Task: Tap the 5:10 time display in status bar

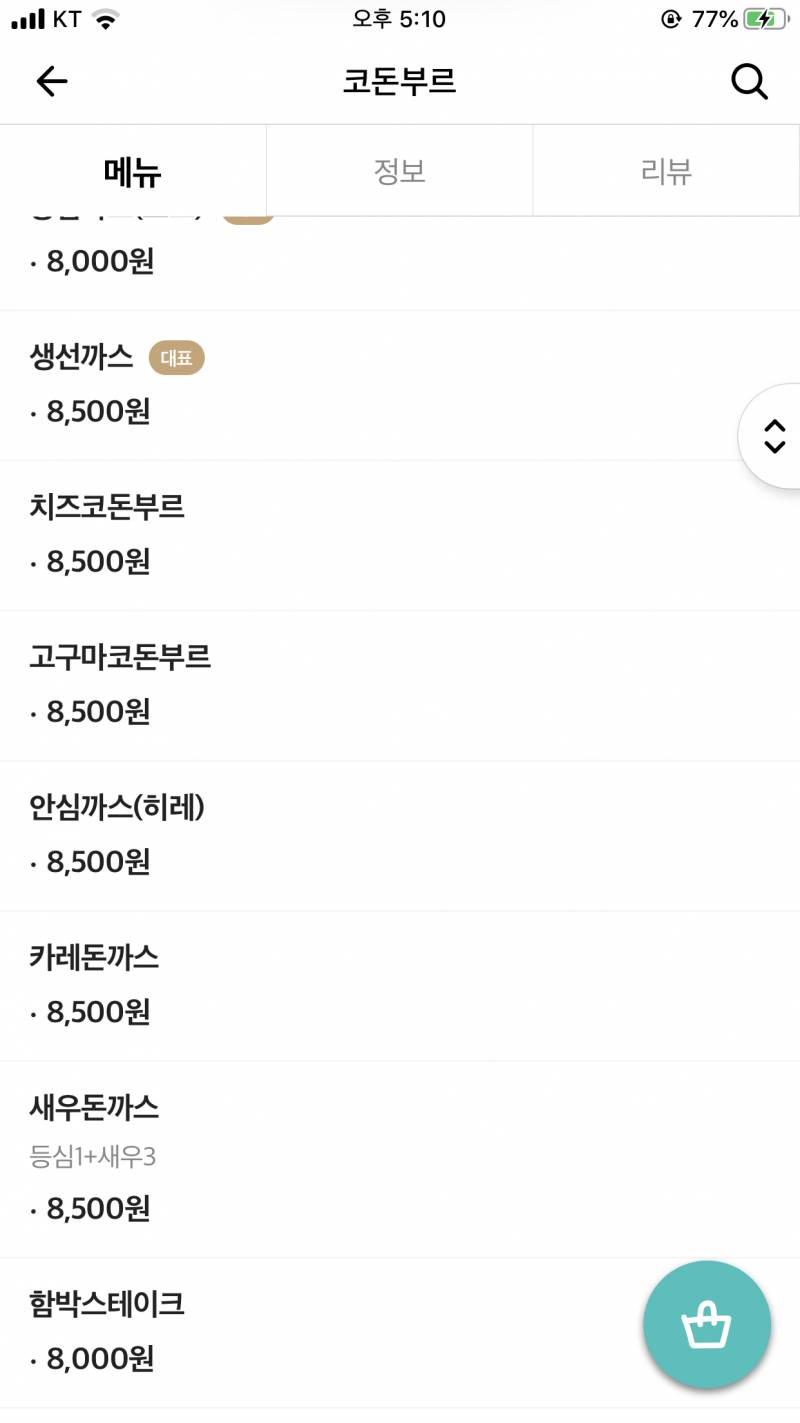Action: coord(399,18)
